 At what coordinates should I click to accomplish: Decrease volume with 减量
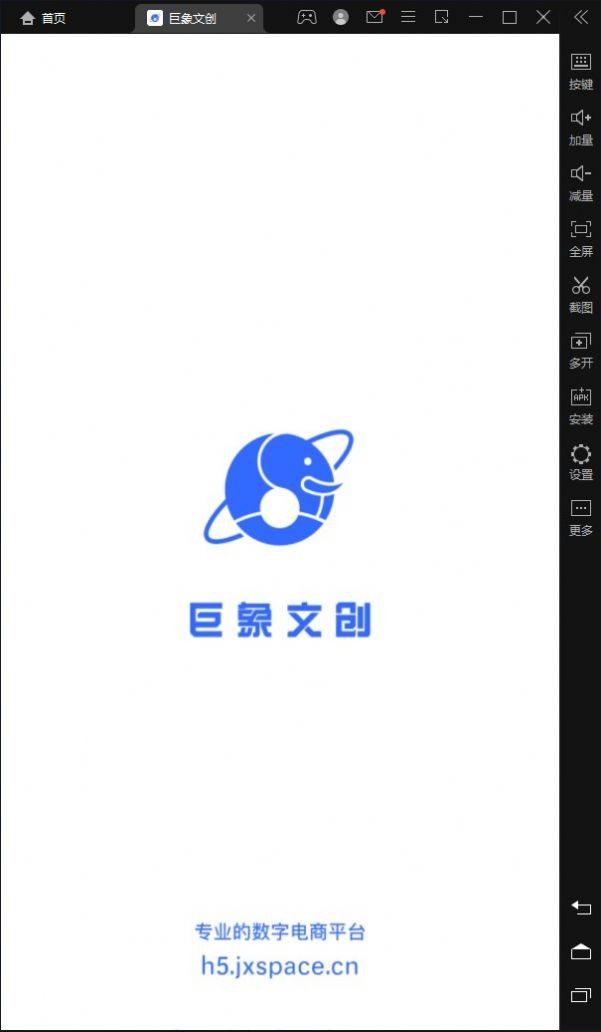[x=581, y=182]
